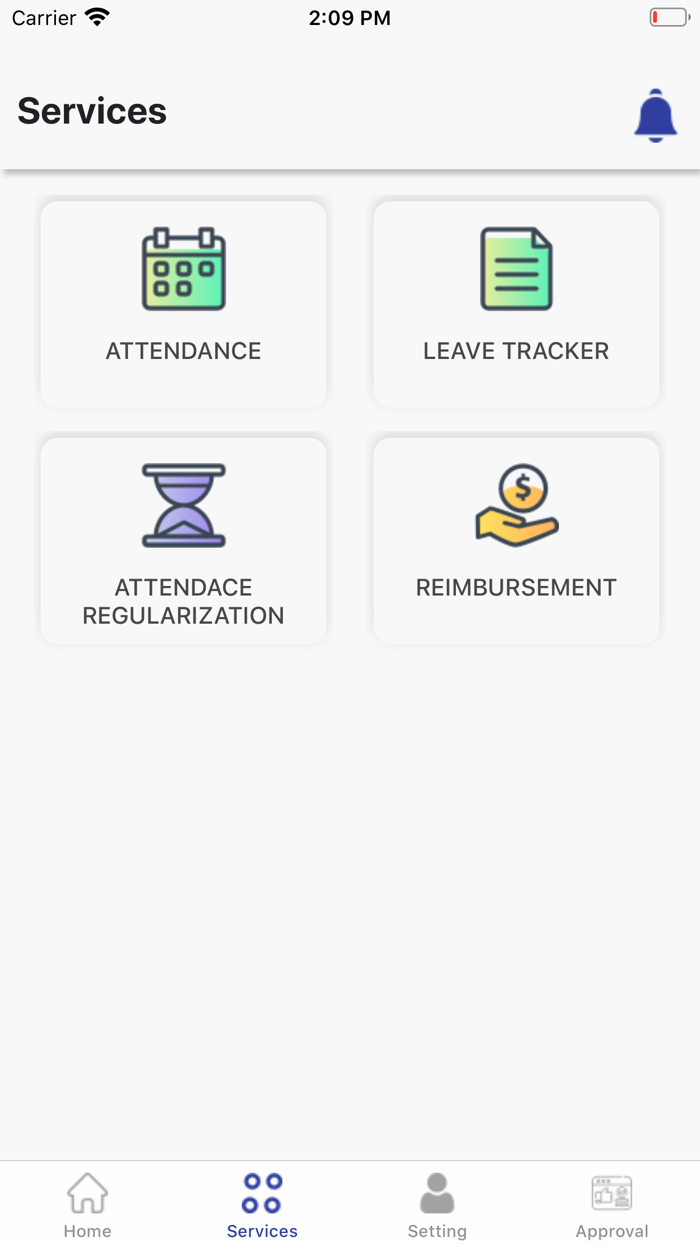Tap the Services tab
This screenshot has width=700, height=1244.
tap(262, 1204)
